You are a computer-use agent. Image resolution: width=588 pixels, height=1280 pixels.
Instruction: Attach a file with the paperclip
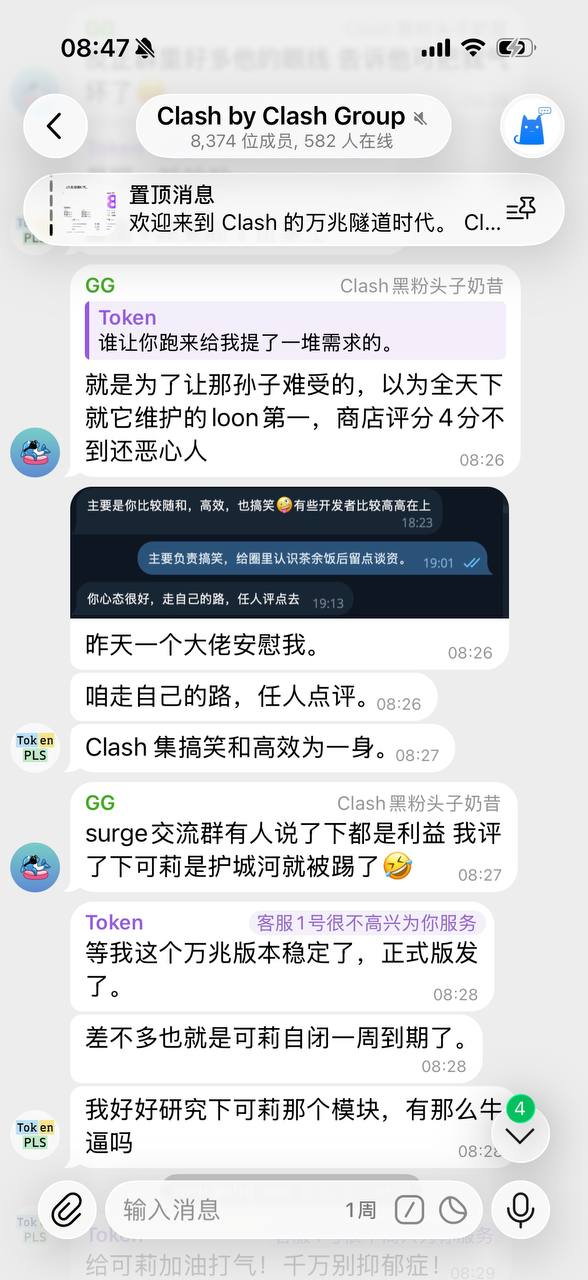click(67, 1210)
